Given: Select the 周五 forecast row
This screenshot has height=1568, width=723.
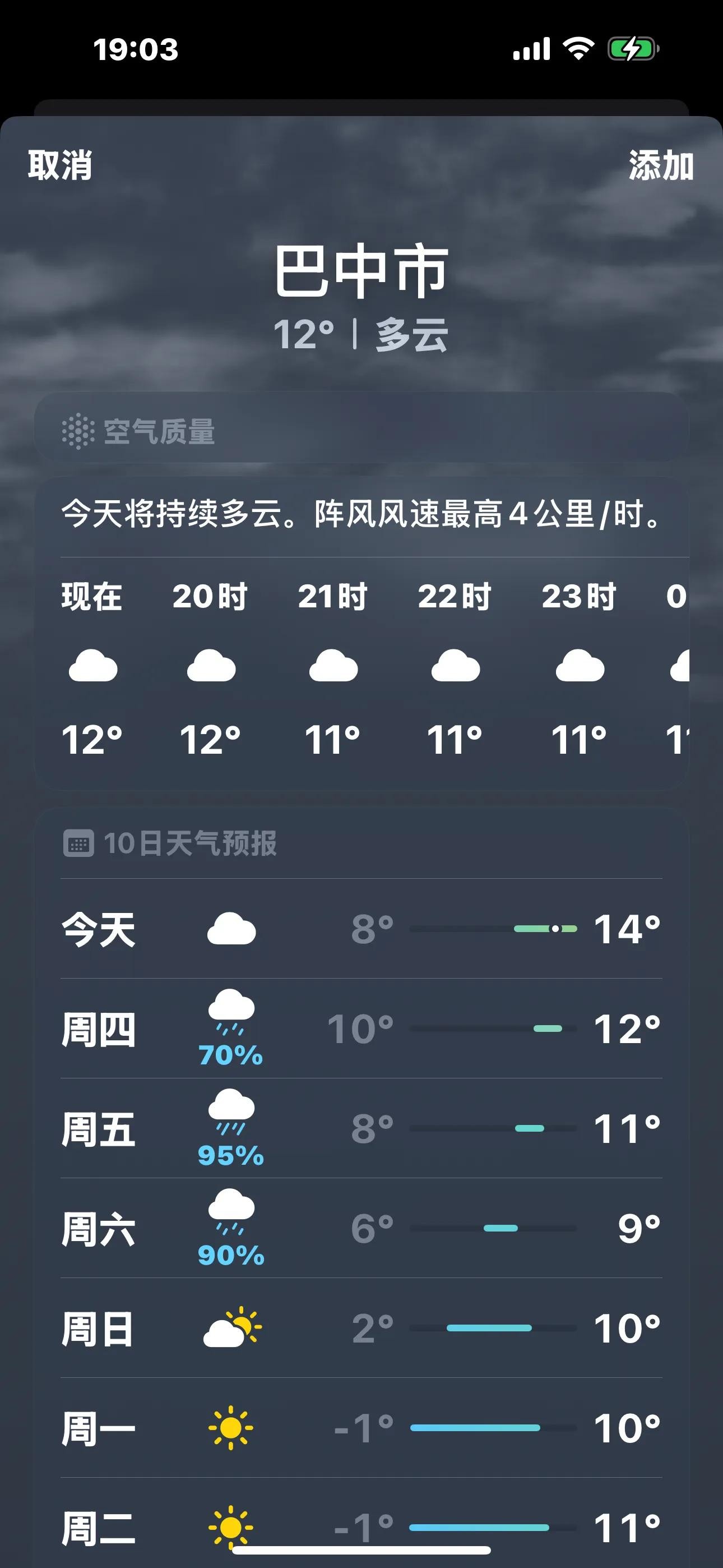Looking at the screenshot, I should (361, 1128).
